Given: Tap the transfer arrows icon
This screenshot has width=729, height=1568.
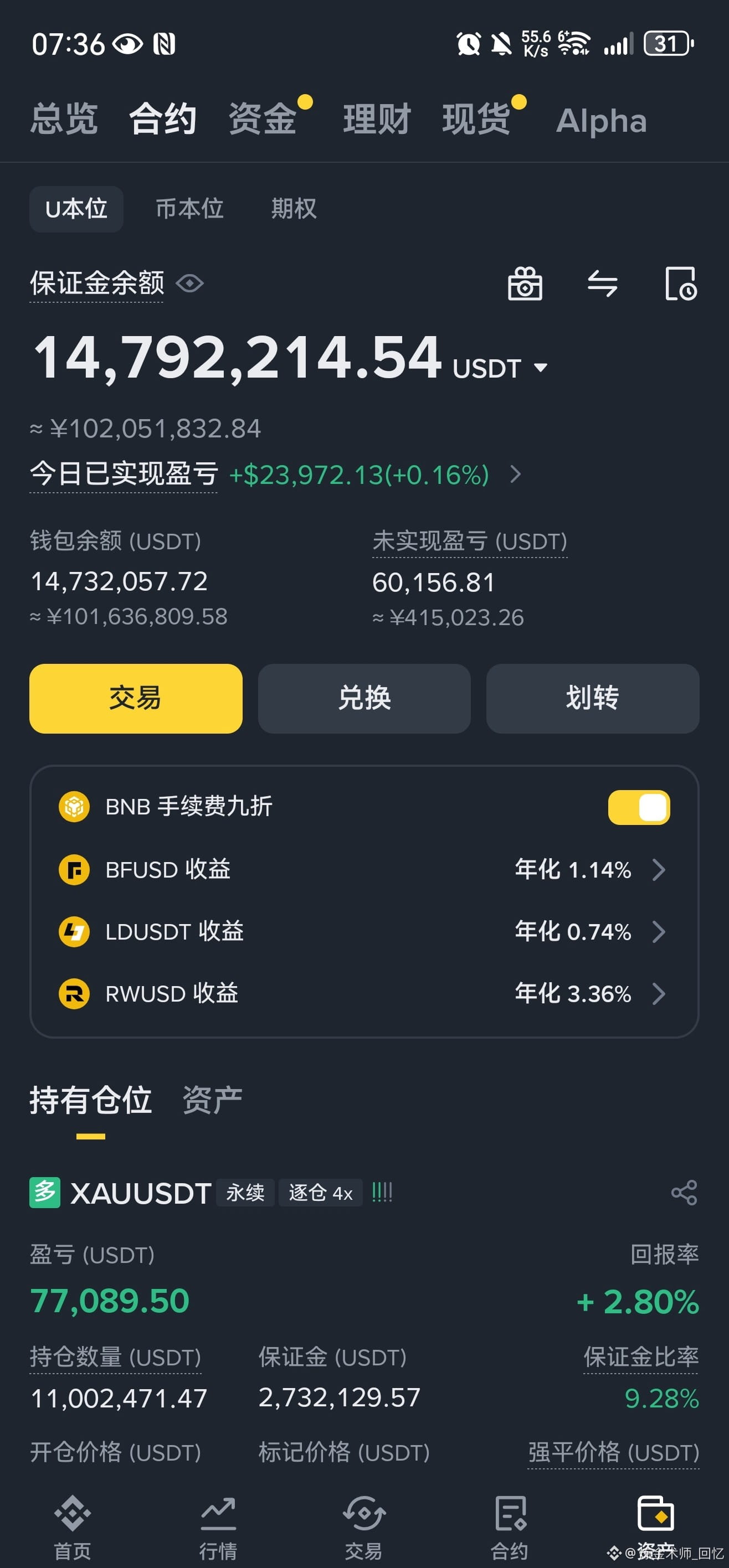Looking at the screenshot, I should pyautogui.click(x=602, y=283).
